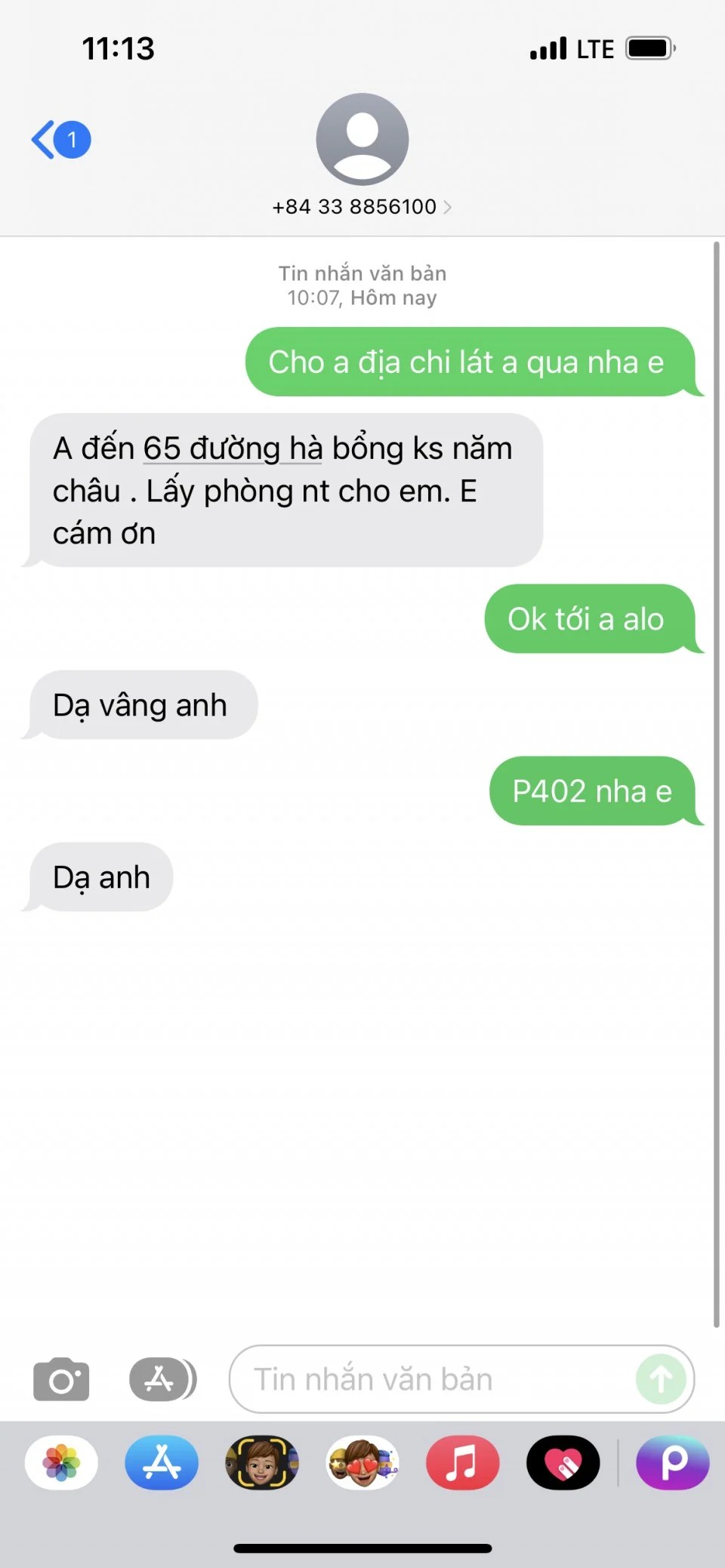Toggle the App Store apps drawer

[162, 1379]
